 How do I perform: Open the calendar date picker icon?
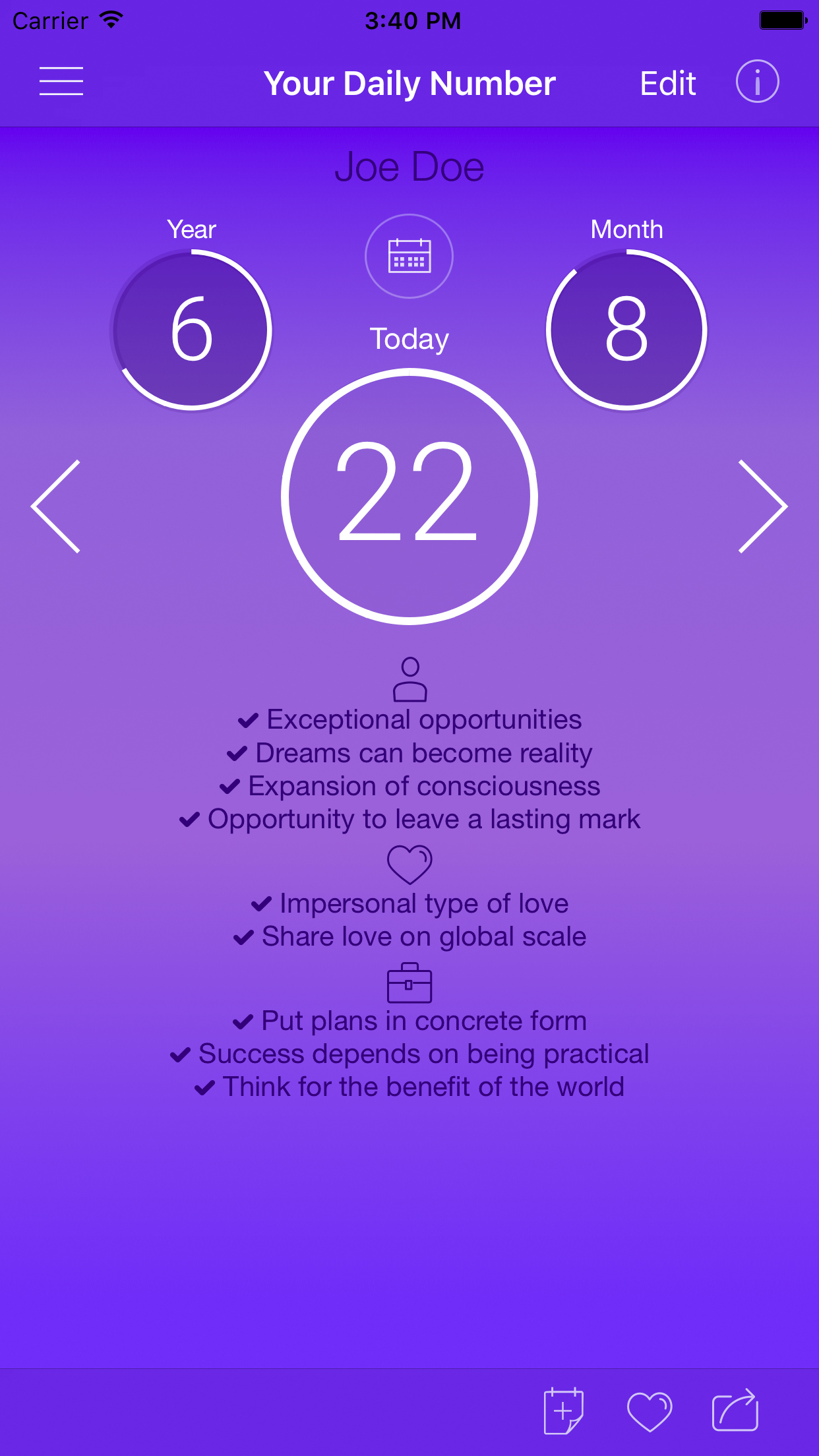(x=409, y=256)
